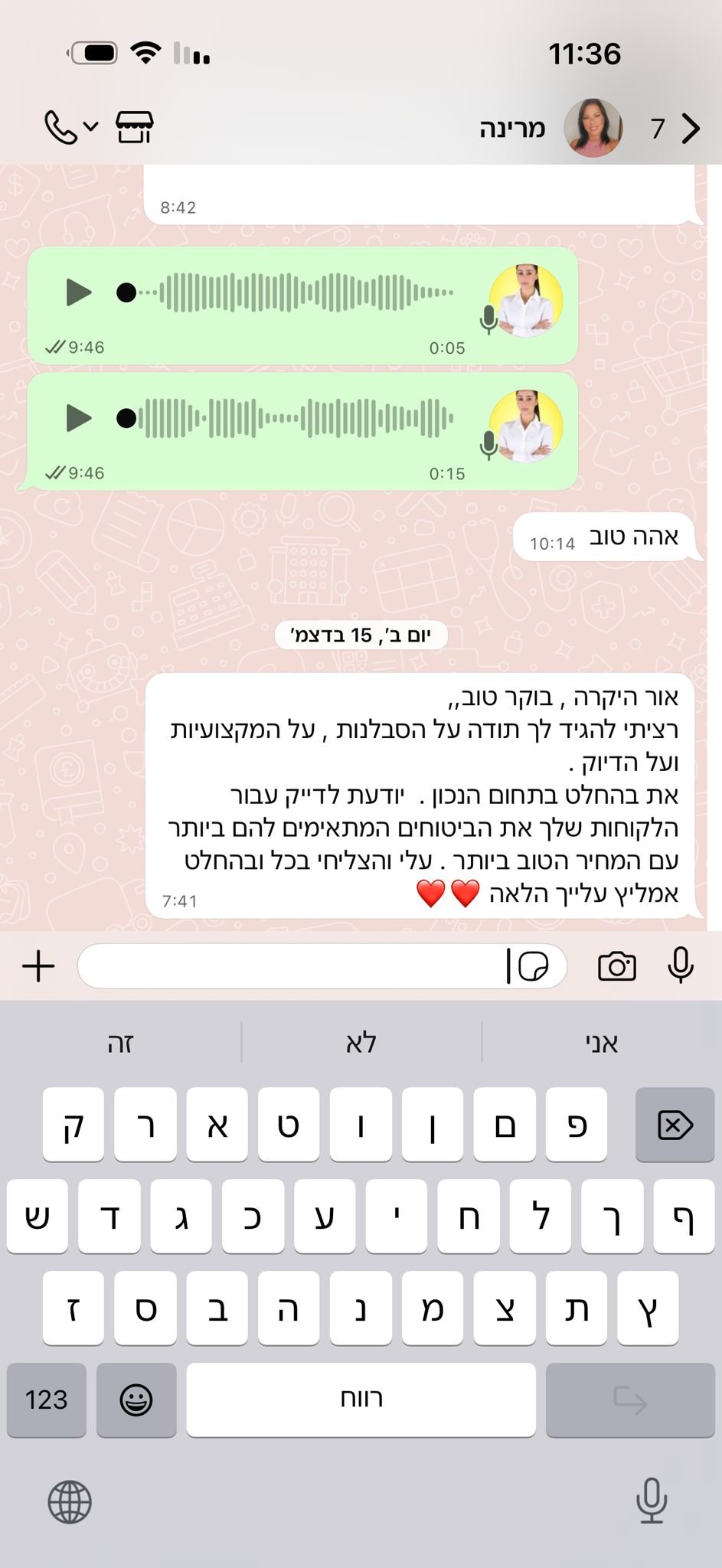This screenshot has width=722, height=1568.
Task: Insert the suggested word אני
Action: click(x=602, y=1043)
